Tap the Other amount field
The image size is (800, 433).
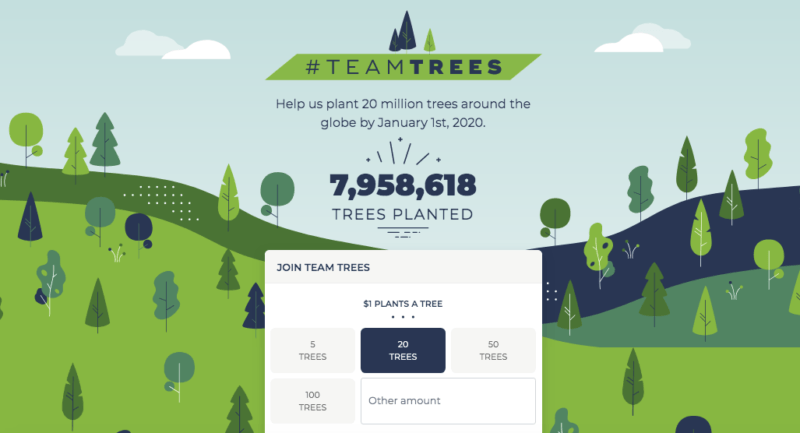click(x=448, y=401)
